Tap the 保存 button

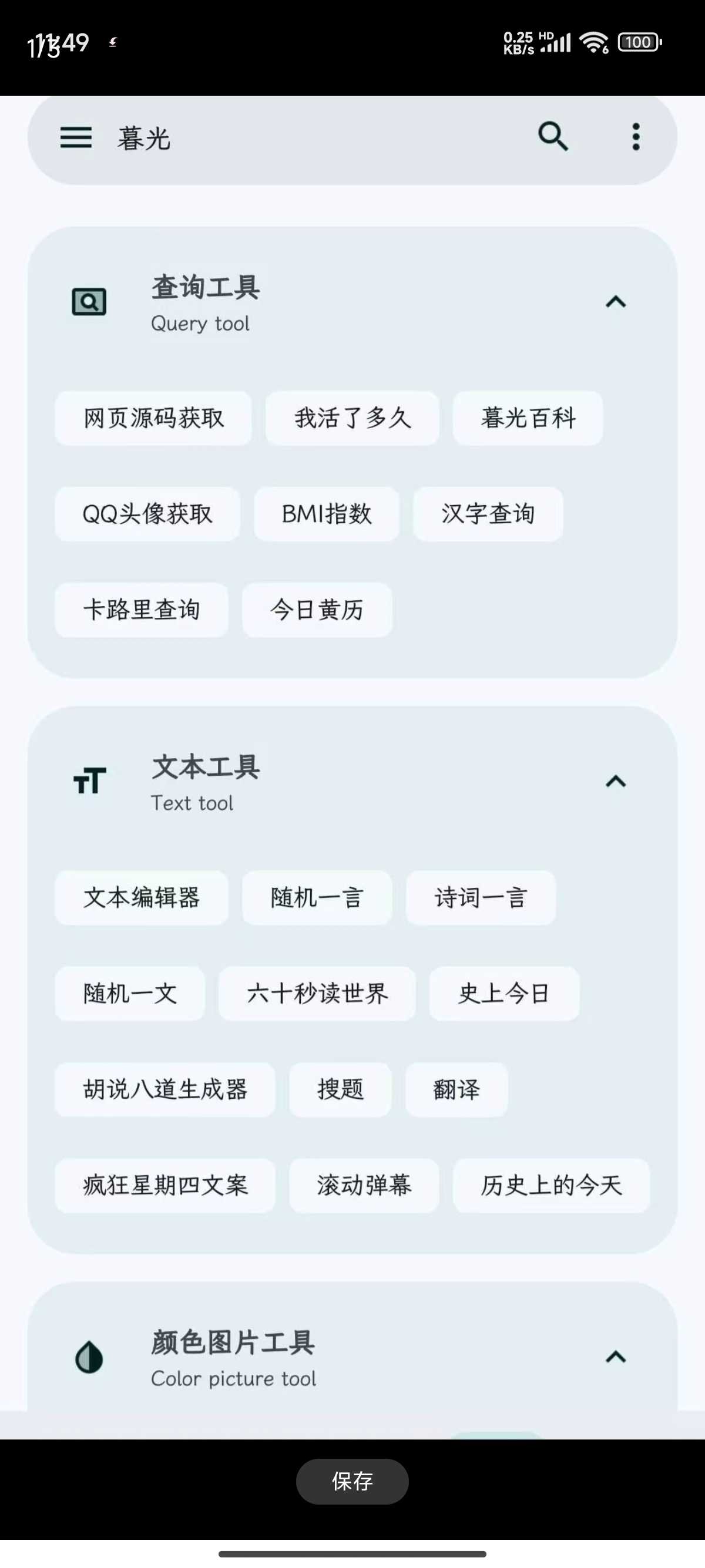coord(352,1481)
